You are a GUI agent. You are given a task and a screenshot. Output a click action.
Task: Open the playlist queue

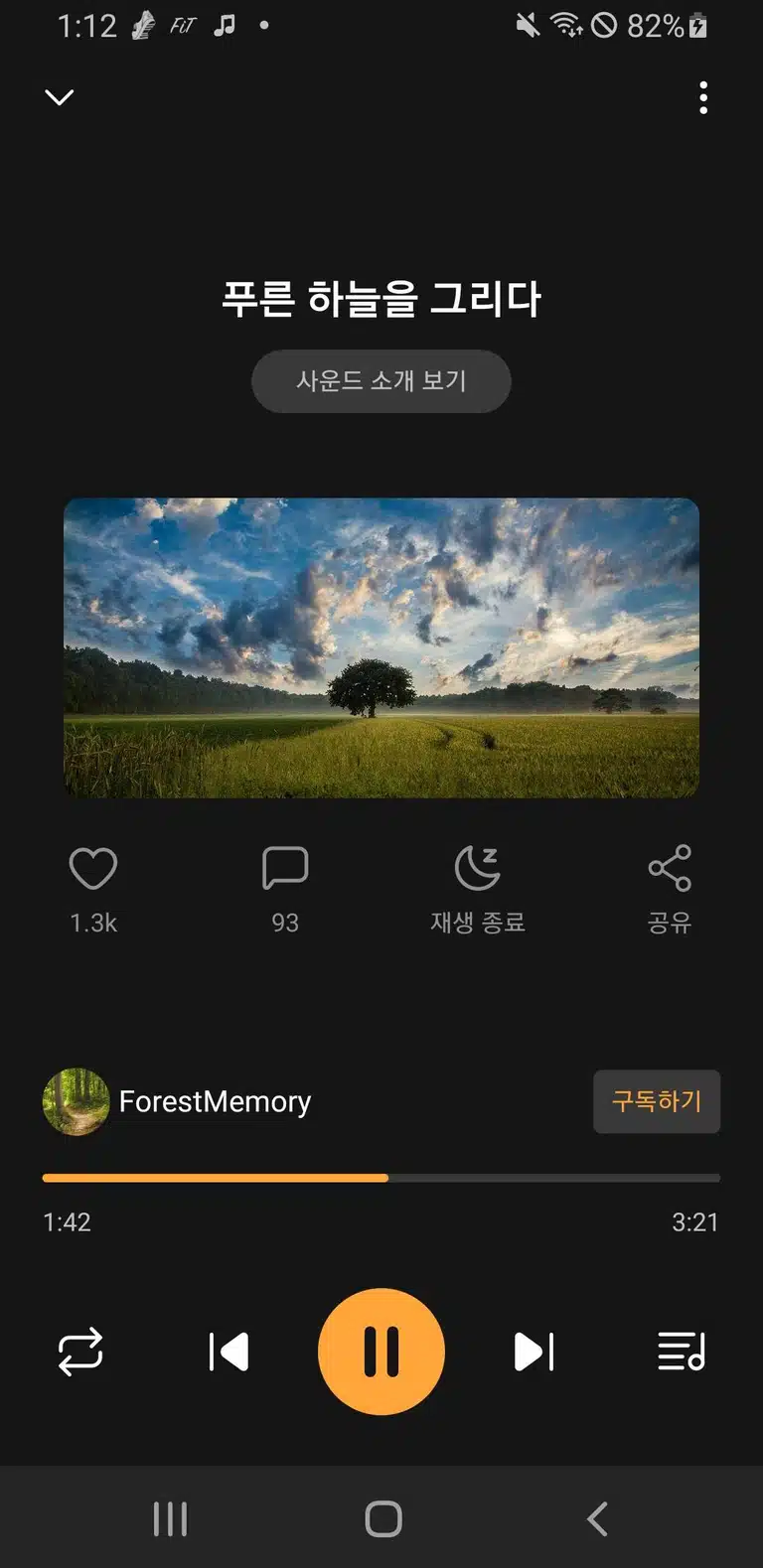(682, 1352)
